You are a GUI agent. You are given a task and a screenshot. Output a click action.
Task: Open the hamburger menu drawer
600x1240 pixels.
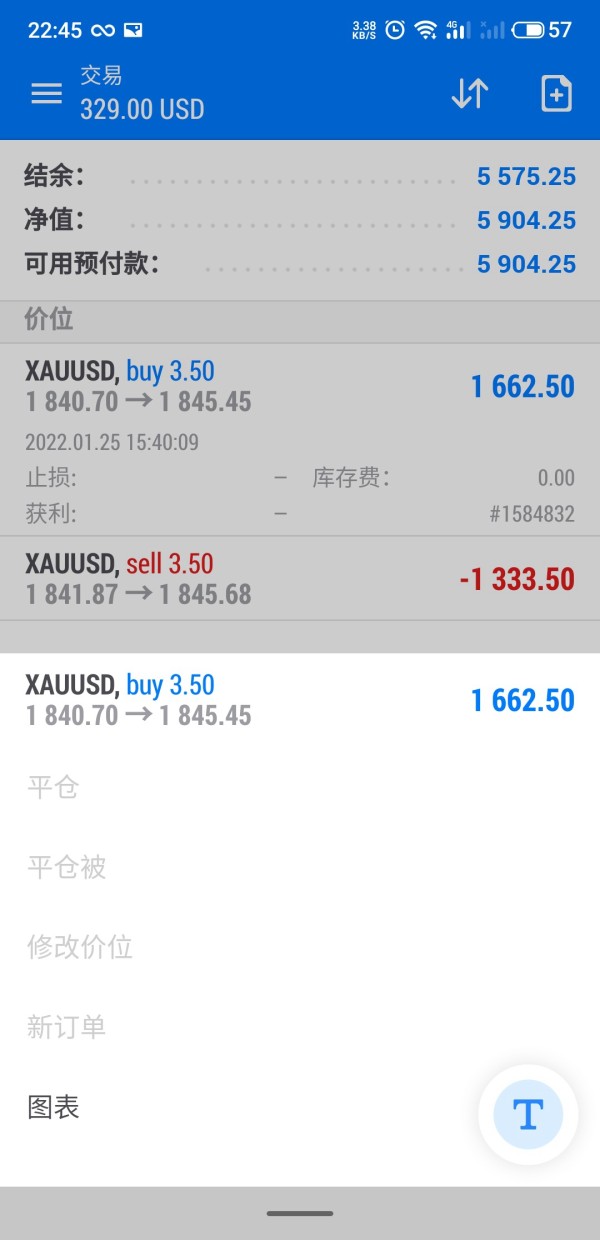(46, 94)
